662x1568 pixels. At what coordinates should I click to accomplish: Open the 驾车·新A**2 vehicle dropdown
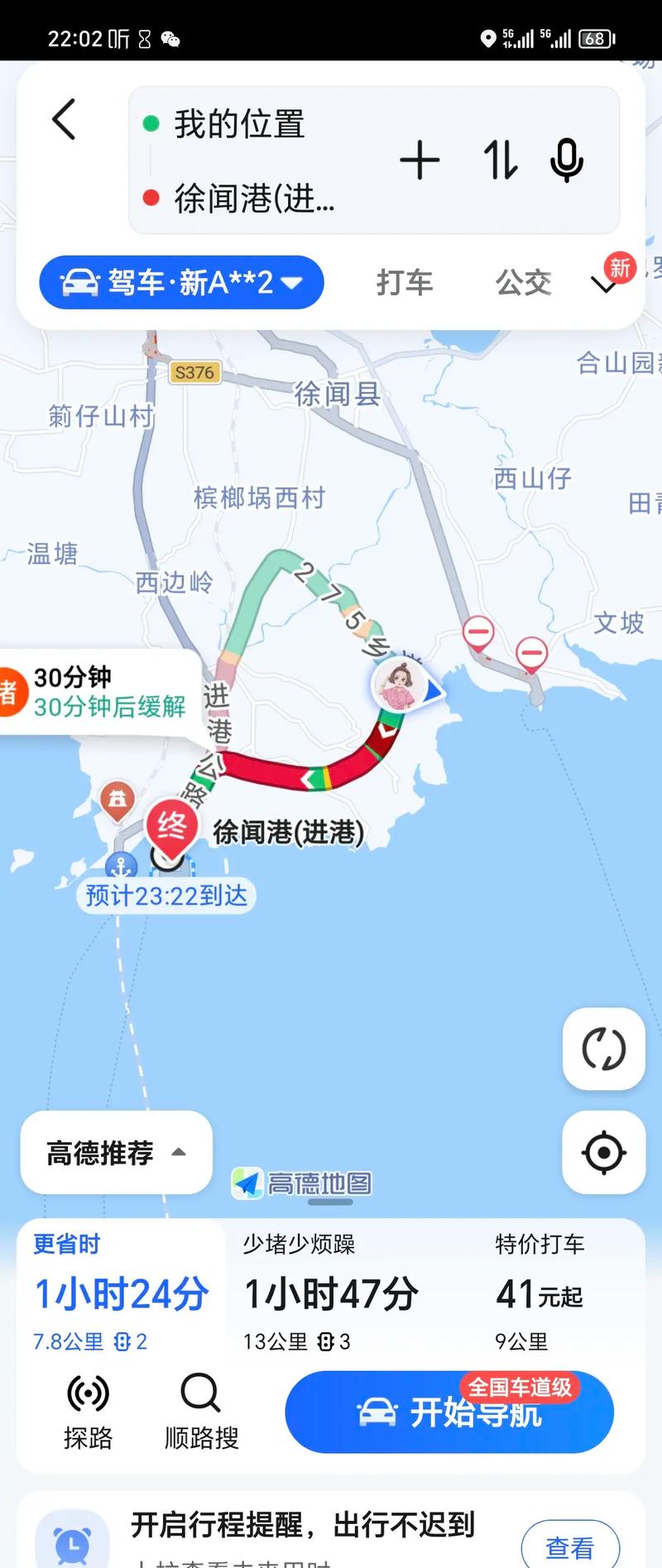(180, 282)
